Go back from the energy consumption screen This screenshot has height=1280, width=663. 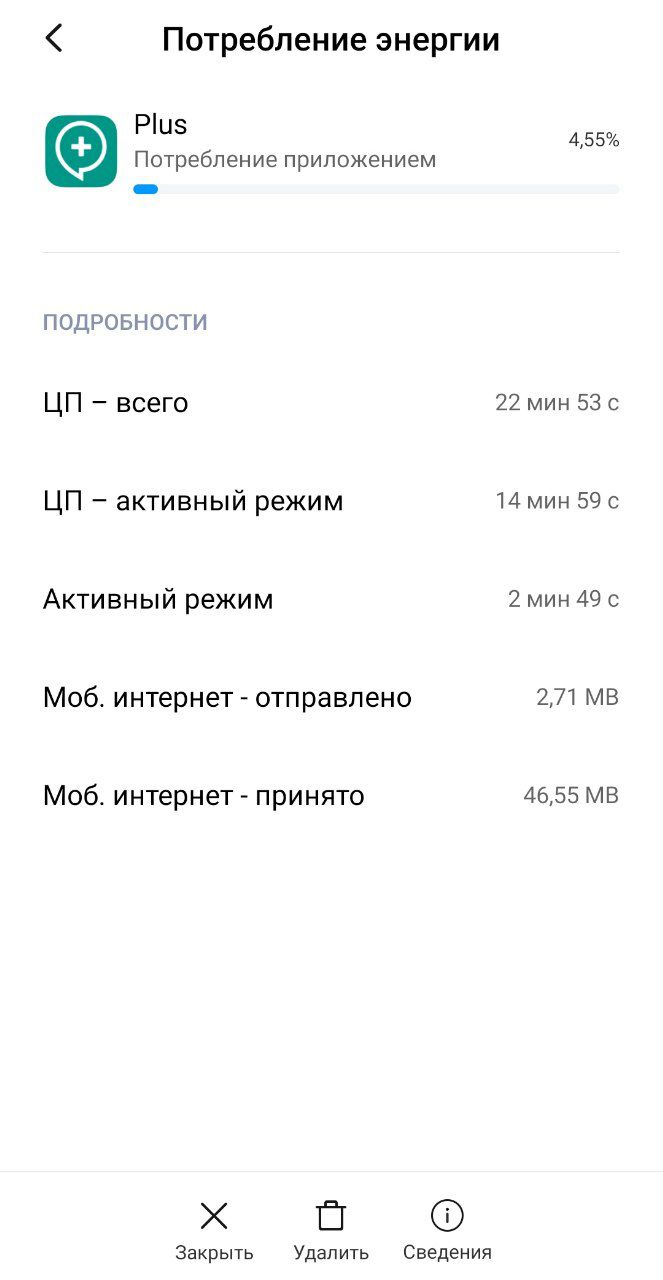(x=54, y=39)
